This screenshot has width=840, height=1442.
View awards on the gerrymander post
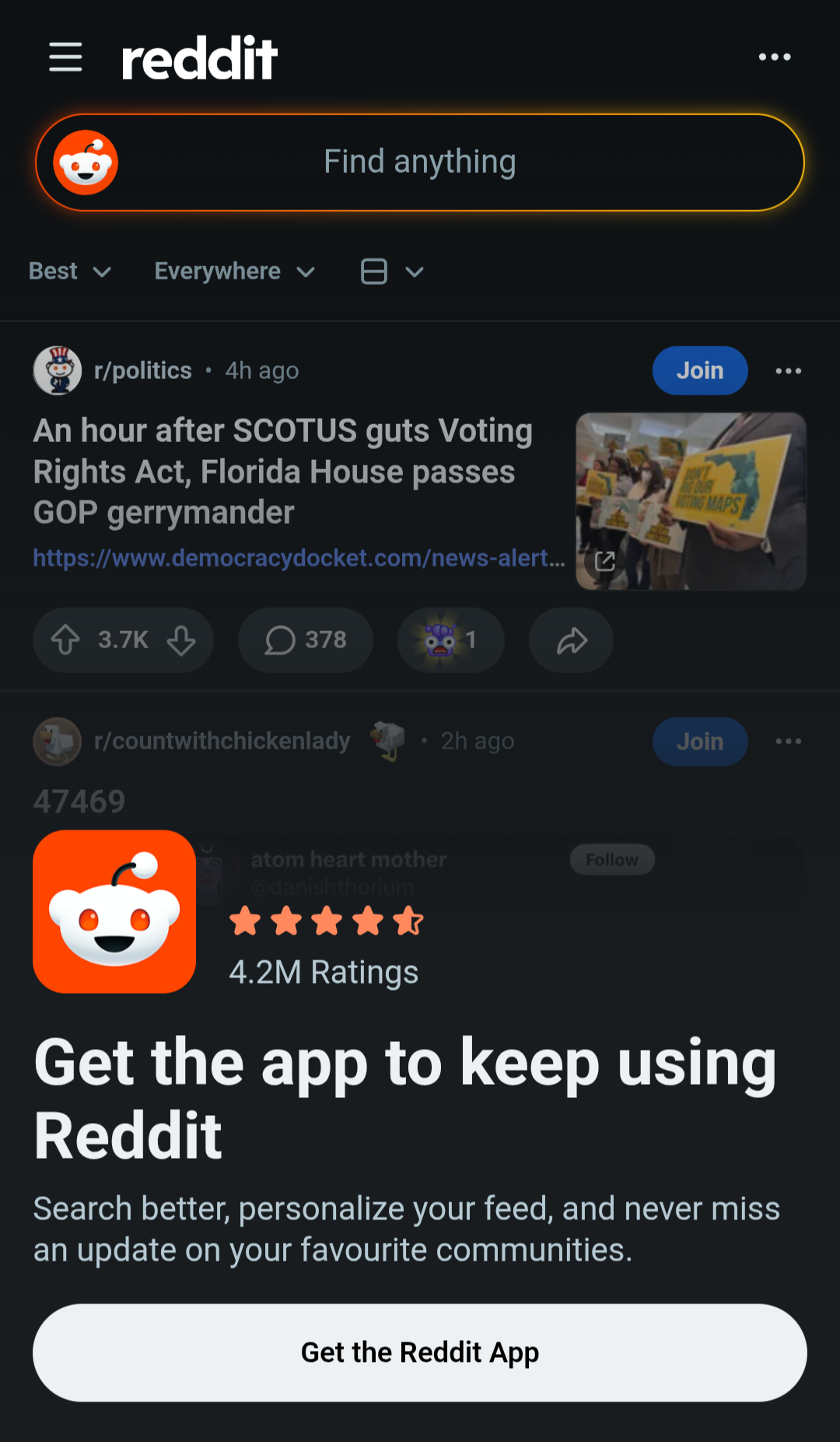click(x=450, y=640)
